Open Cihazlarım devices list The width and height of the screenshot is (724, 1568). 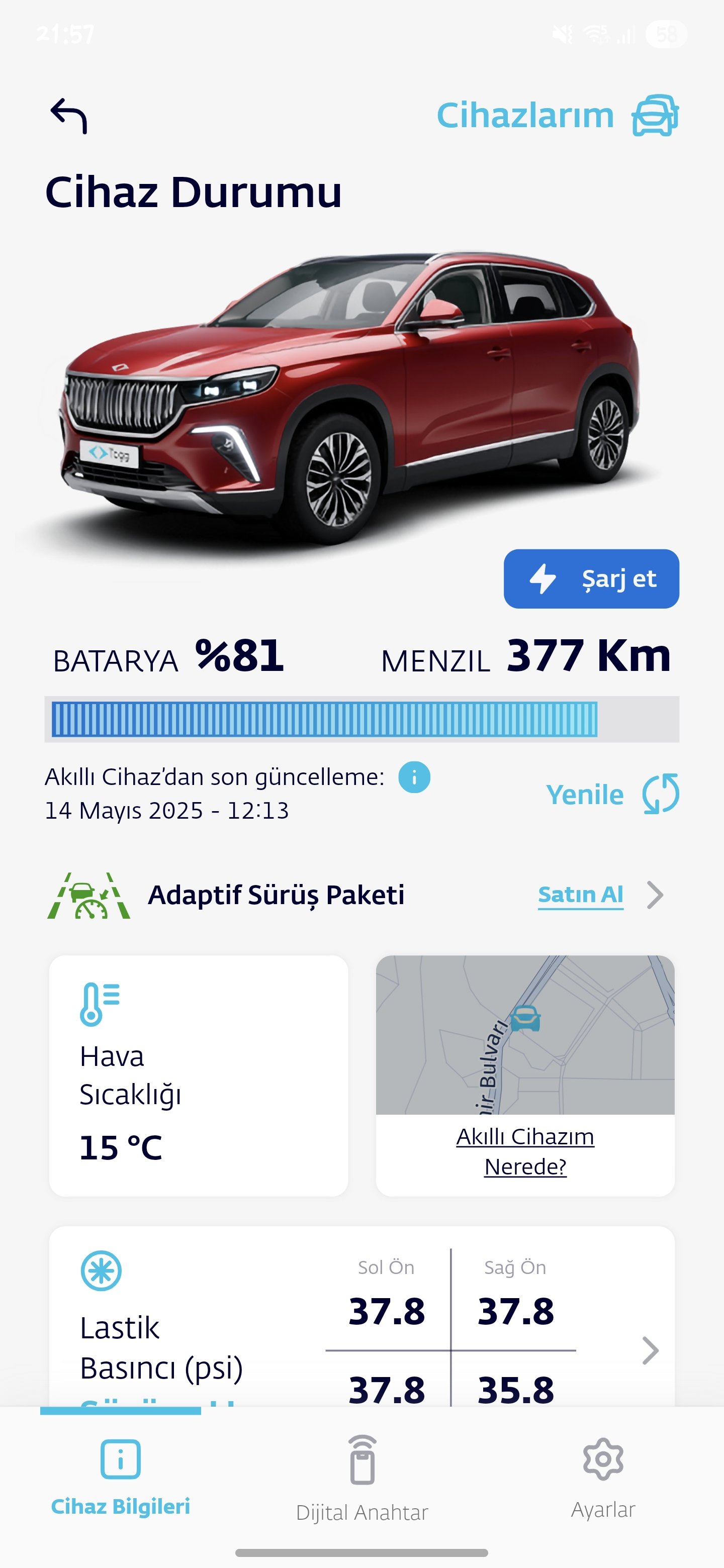click(x=557, y=115)
